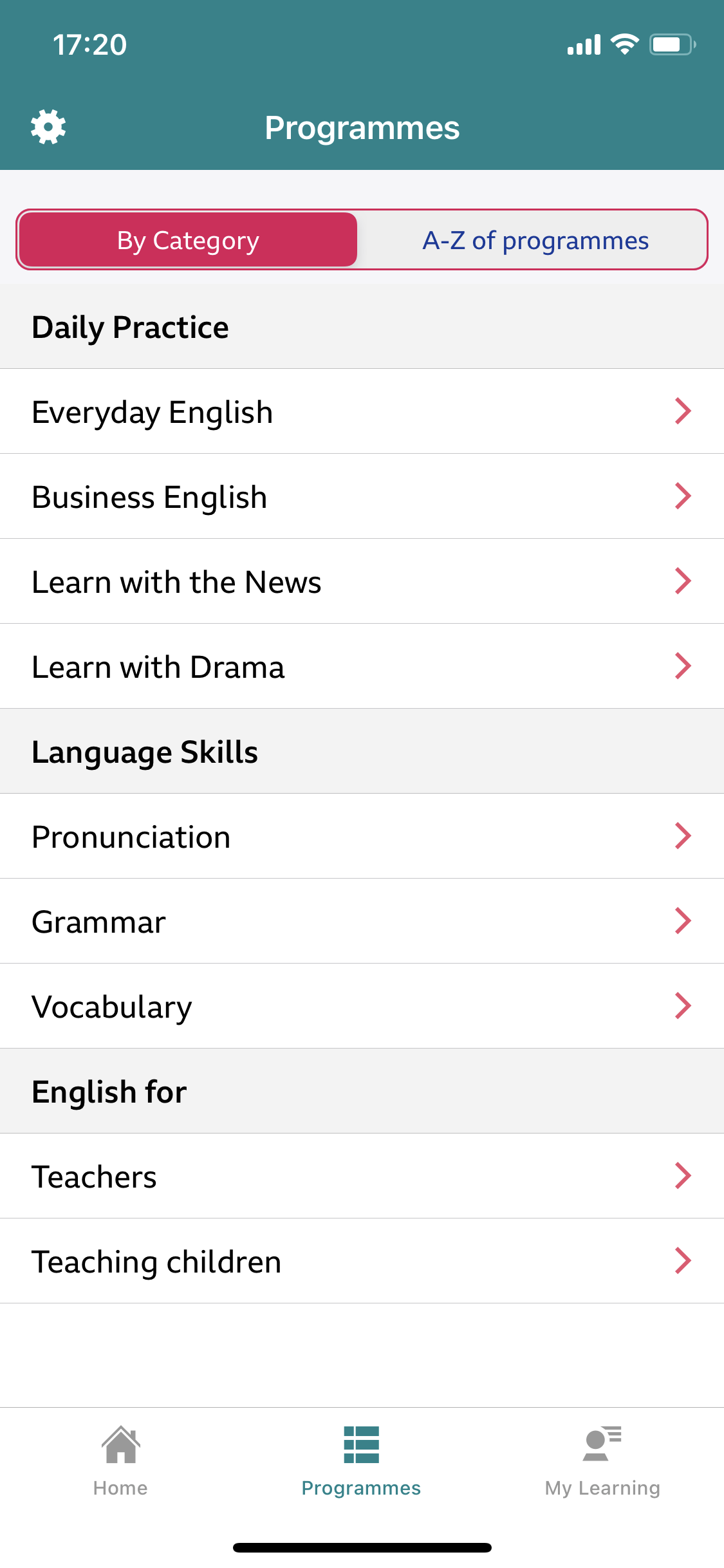This screenshot has width=724, height=1568.
Task: Open the settings gear icon
Action: point(48,127)
